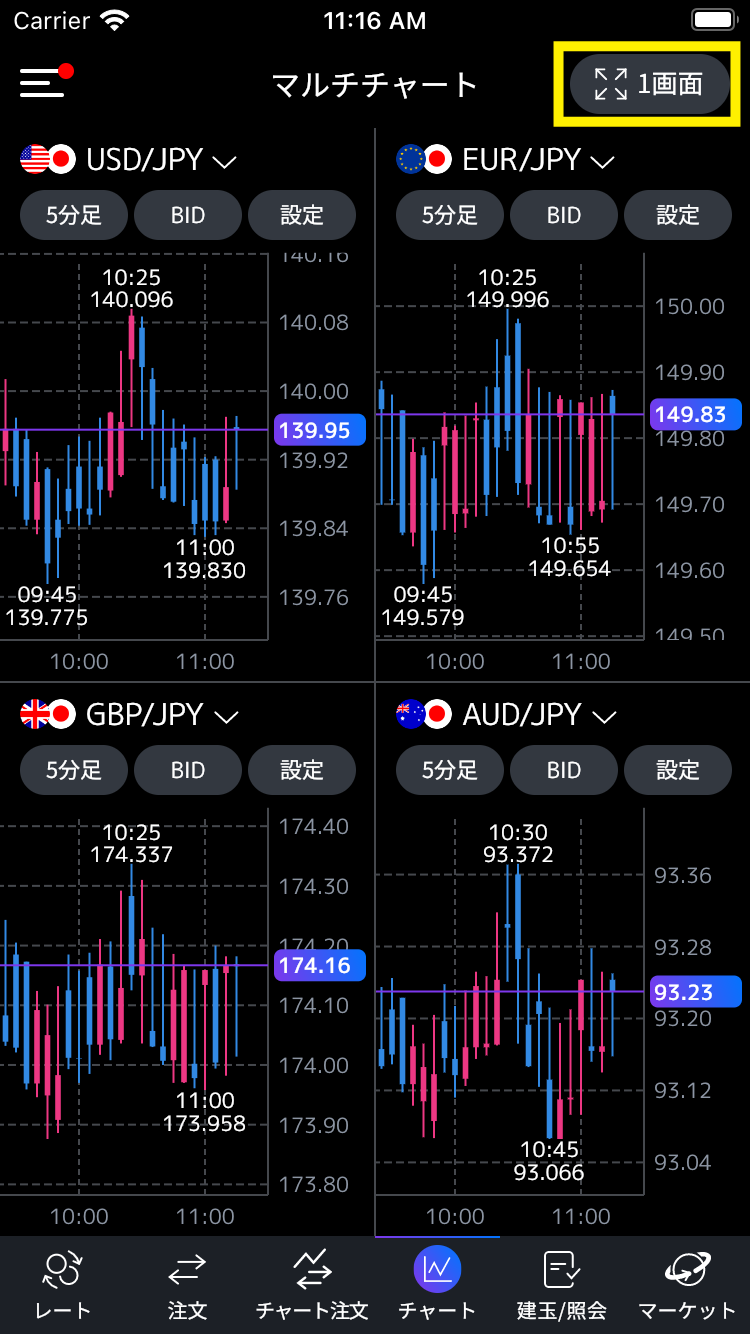This screenshot has height=1334, width=750.
Task: Toggle BID on the USD/JPY chart
Action: 188,214
